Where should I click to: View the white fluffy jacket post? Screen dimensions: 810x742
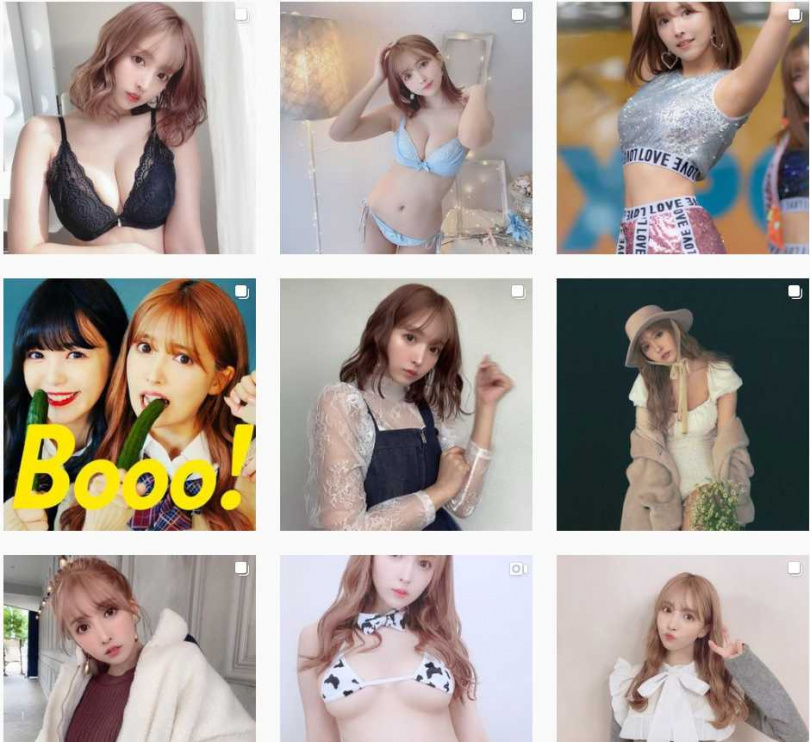tap(129, 648)
